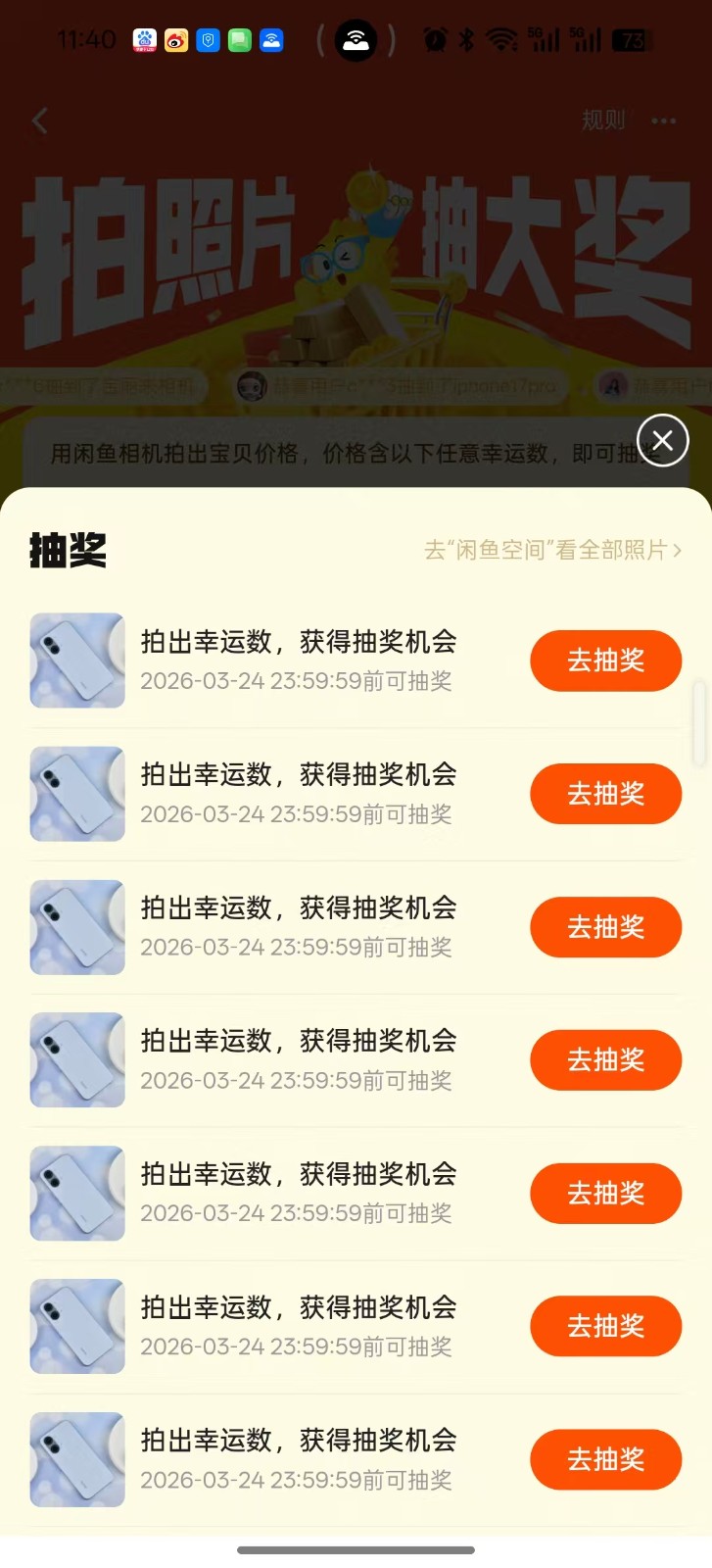Tap the fourth 去抽奖 button

coord(605,1059)
